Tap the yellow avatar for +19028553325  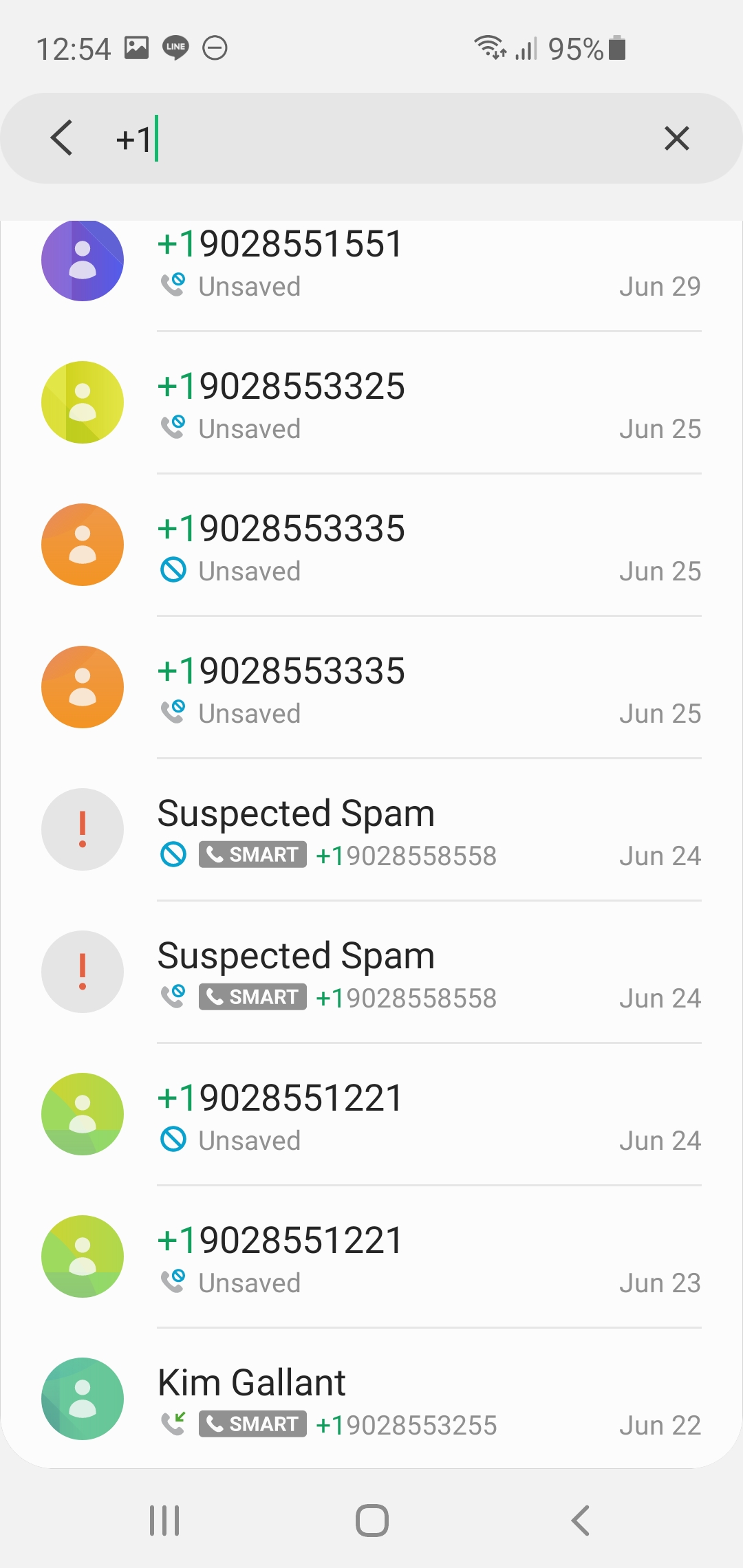[83, 402]
